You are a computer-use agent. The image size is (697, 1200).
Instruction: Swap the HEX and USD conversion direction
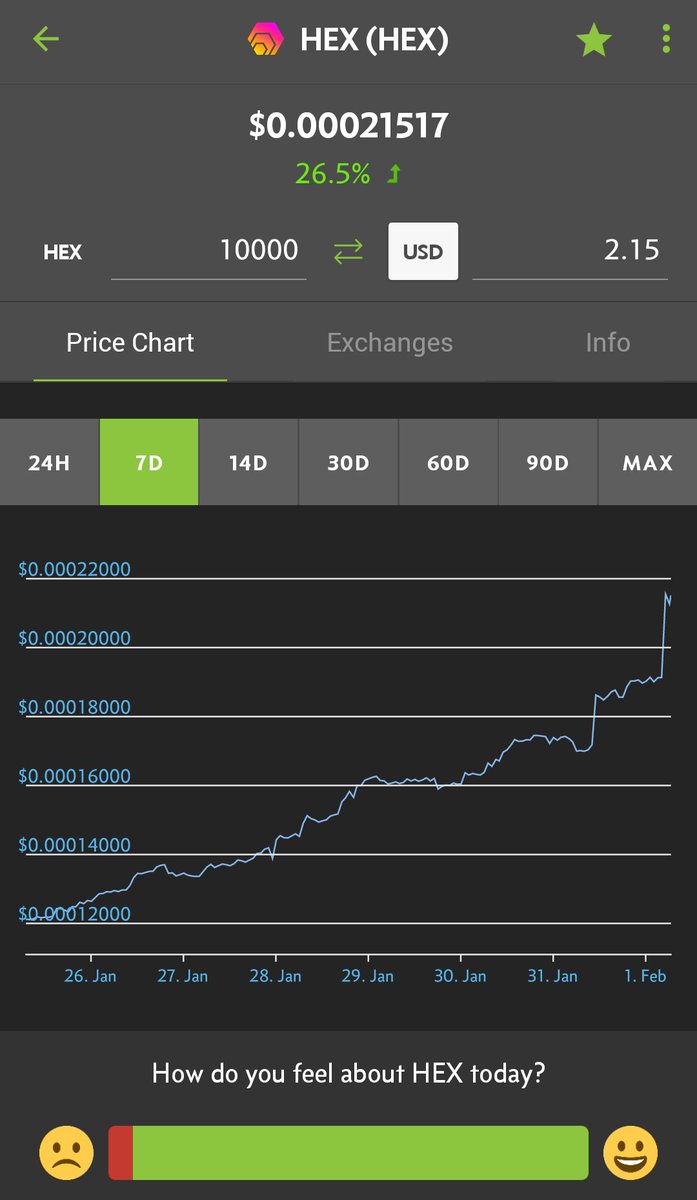348,252
